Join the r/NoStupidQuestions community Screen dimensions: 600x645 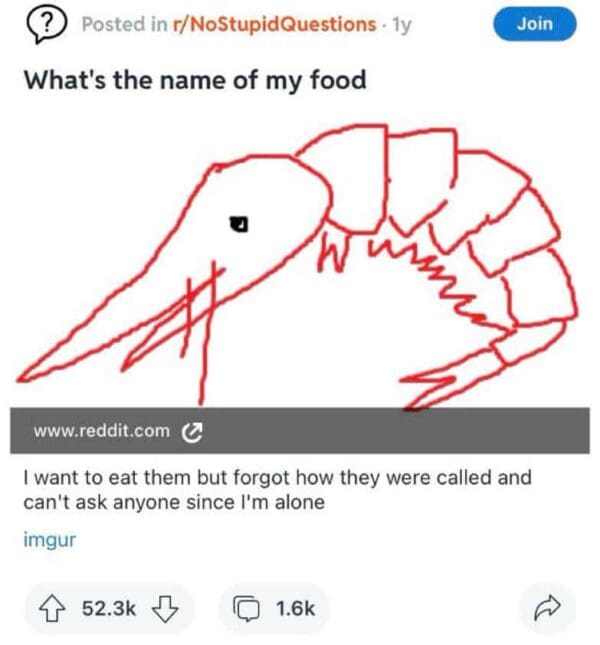click(x=535, y=23)
